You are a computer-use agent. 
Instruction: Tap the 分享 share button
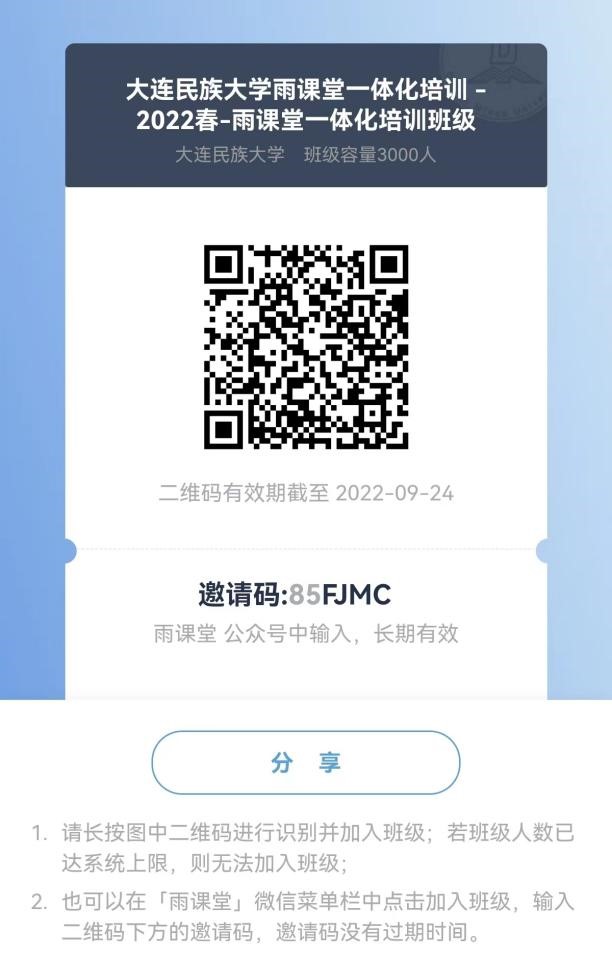305,763
